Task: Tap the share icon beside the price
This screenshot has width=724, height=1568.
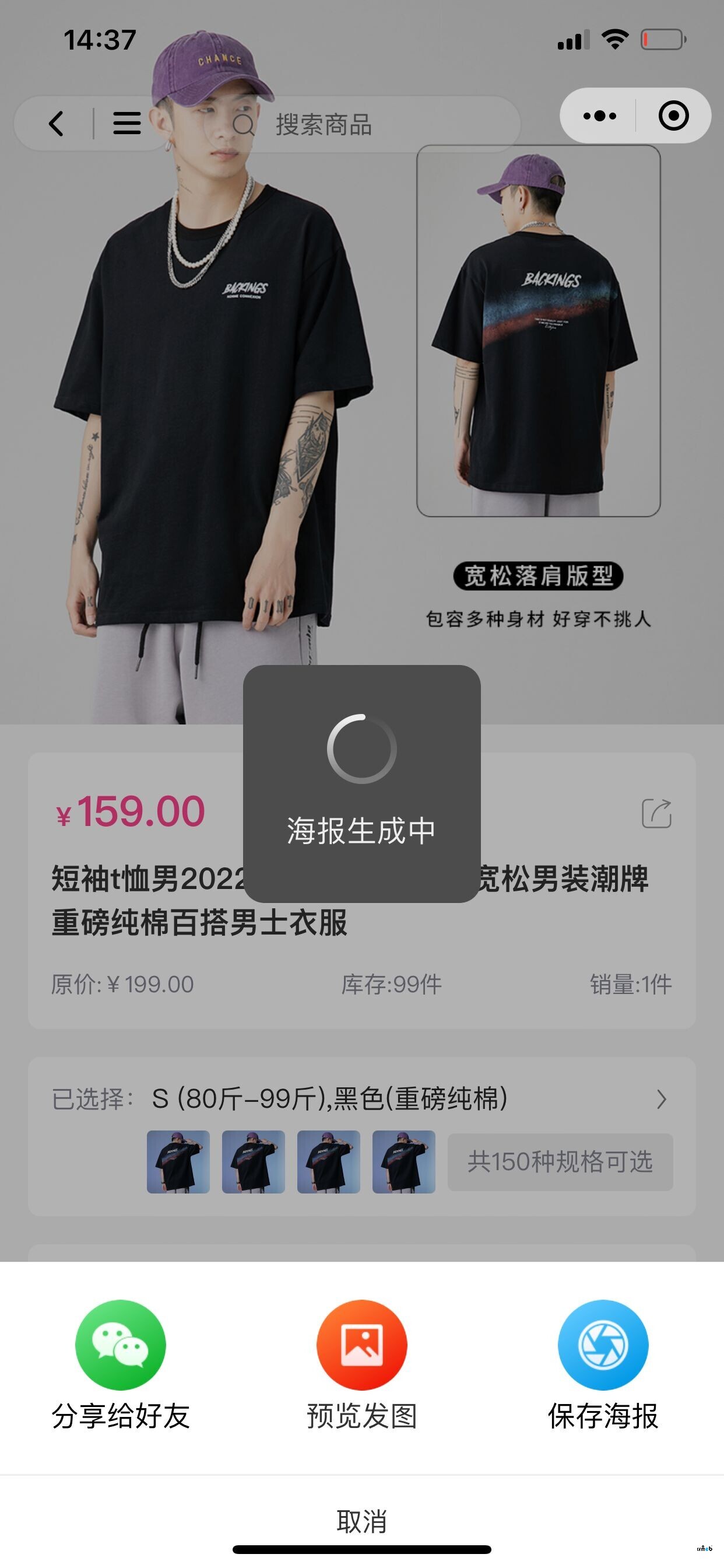Action: (x=656, y=813)
